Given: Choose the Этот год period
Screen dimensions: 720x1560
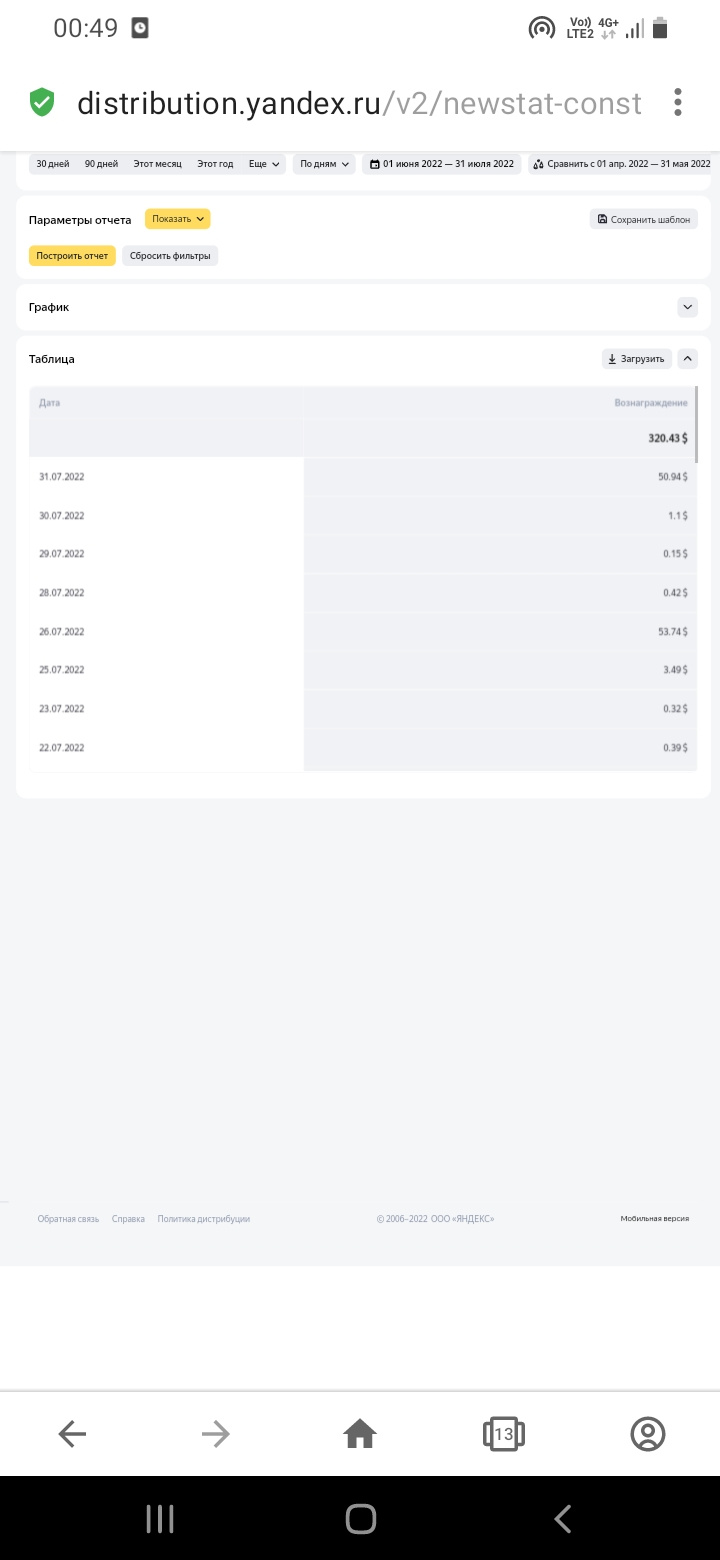Looking at the screenshot, I should tap(215, 164).
